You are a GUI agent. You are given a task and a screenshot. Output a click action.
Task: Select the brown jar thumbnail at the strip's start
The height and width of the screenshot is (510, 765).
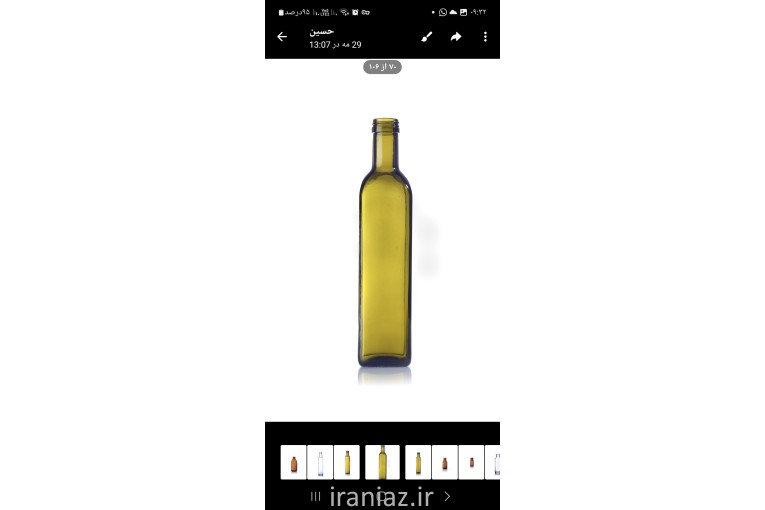click(x=293, y=462)
